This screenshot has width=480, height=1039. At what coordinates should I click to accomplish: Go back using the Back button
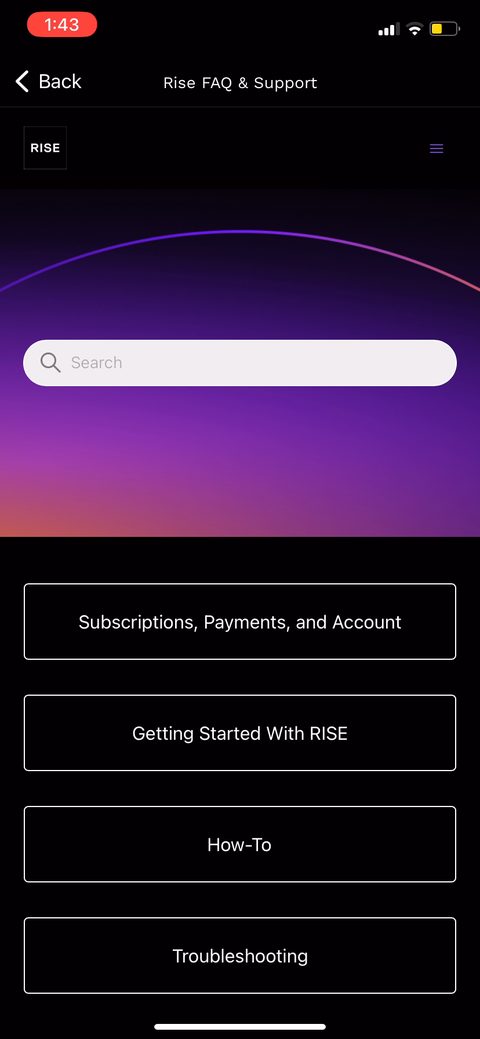point(48,82)
